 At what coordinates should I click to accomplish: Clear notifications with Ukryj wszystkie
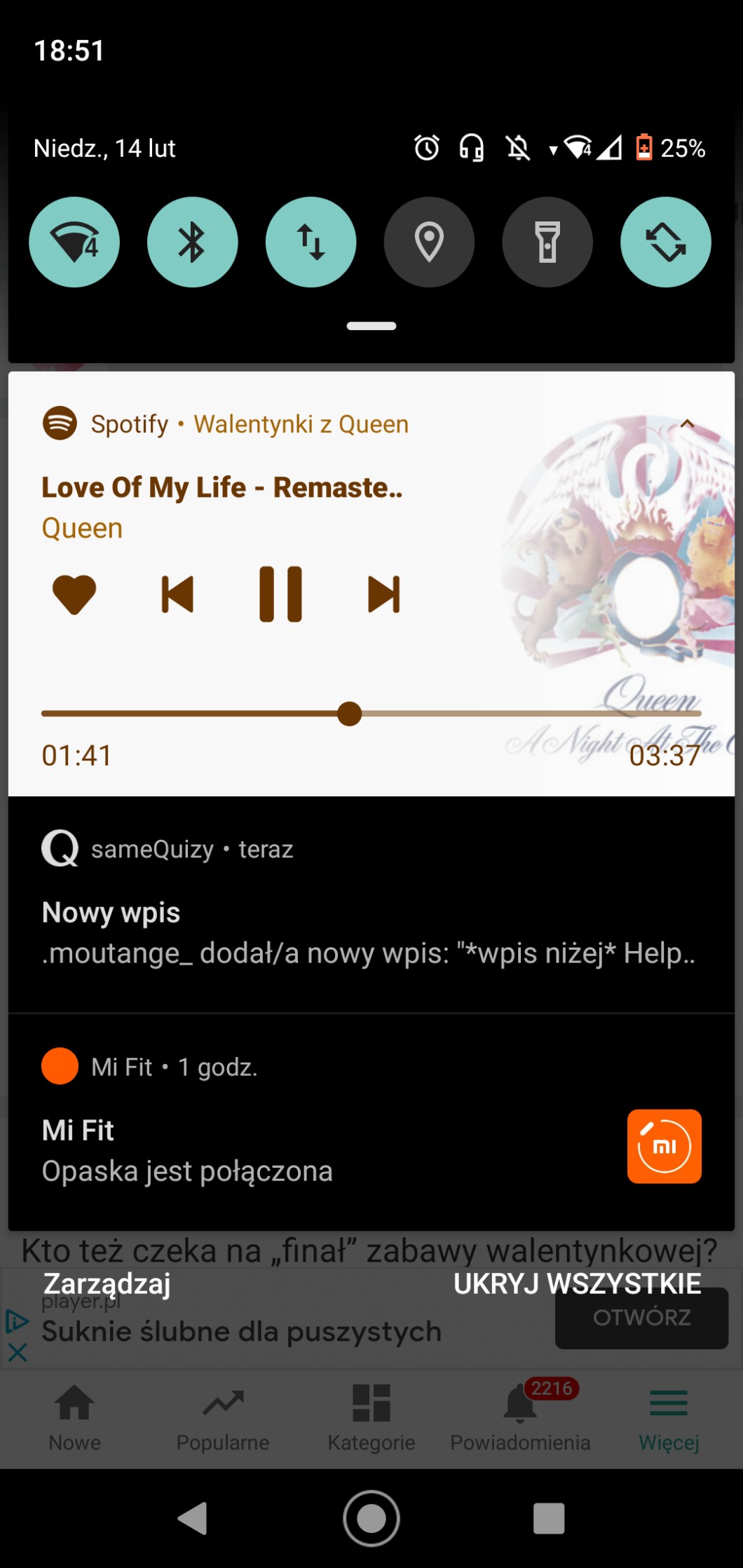[x=577, y=1284]
